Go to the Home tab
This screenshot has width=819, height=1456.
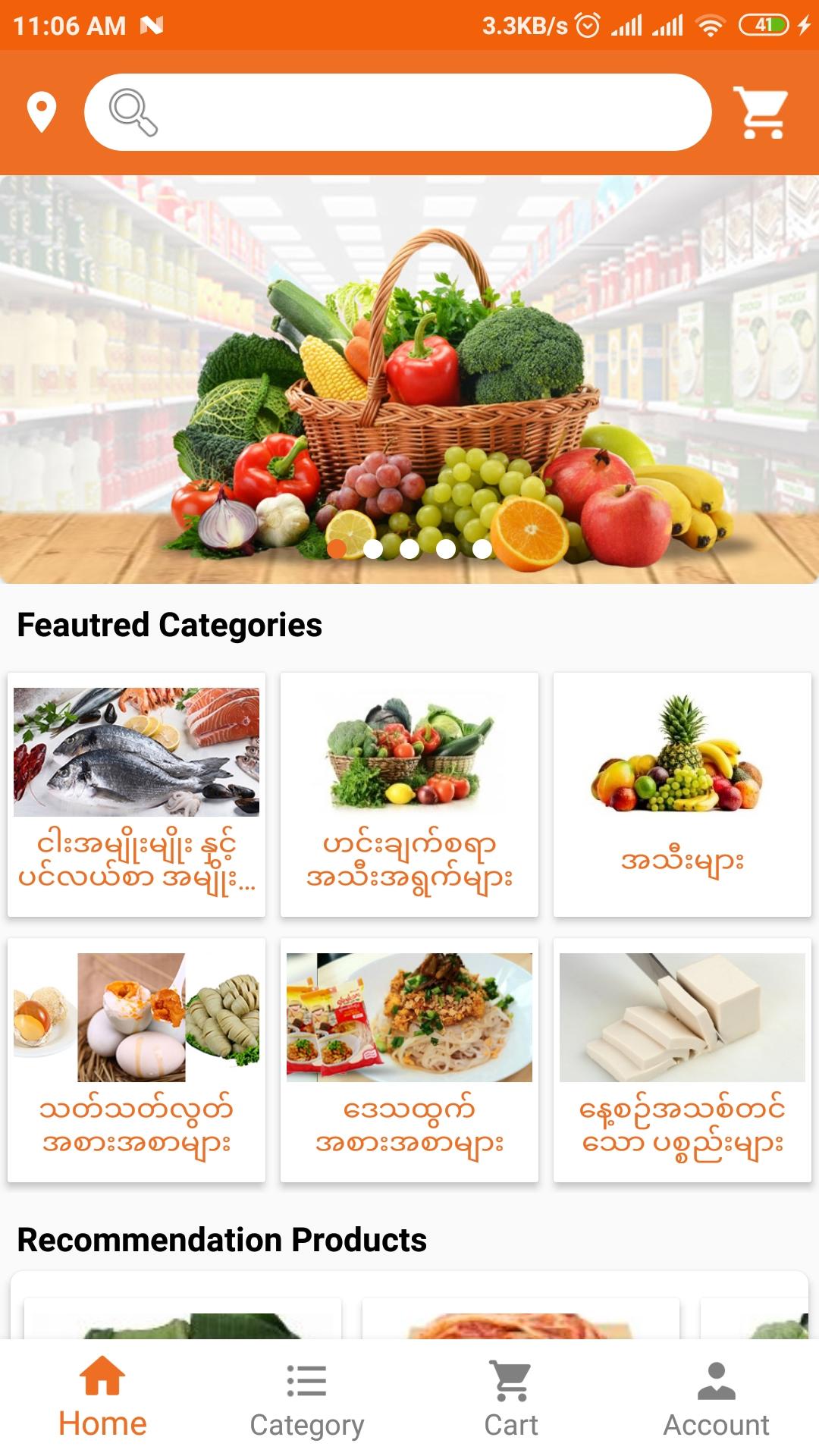[102, 1398]
